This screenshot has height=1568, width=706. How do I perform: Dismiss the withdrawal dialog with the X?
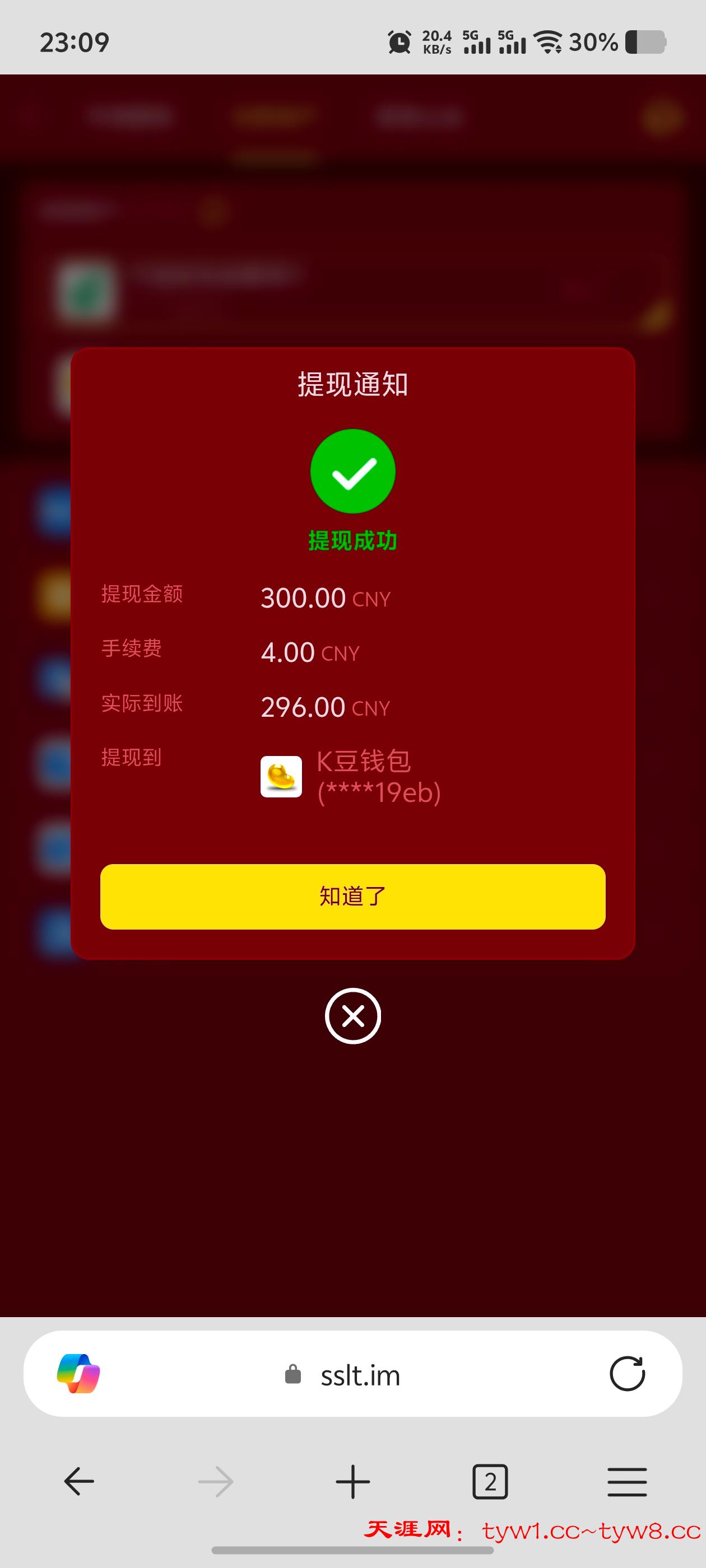(x=352, y=1016)
